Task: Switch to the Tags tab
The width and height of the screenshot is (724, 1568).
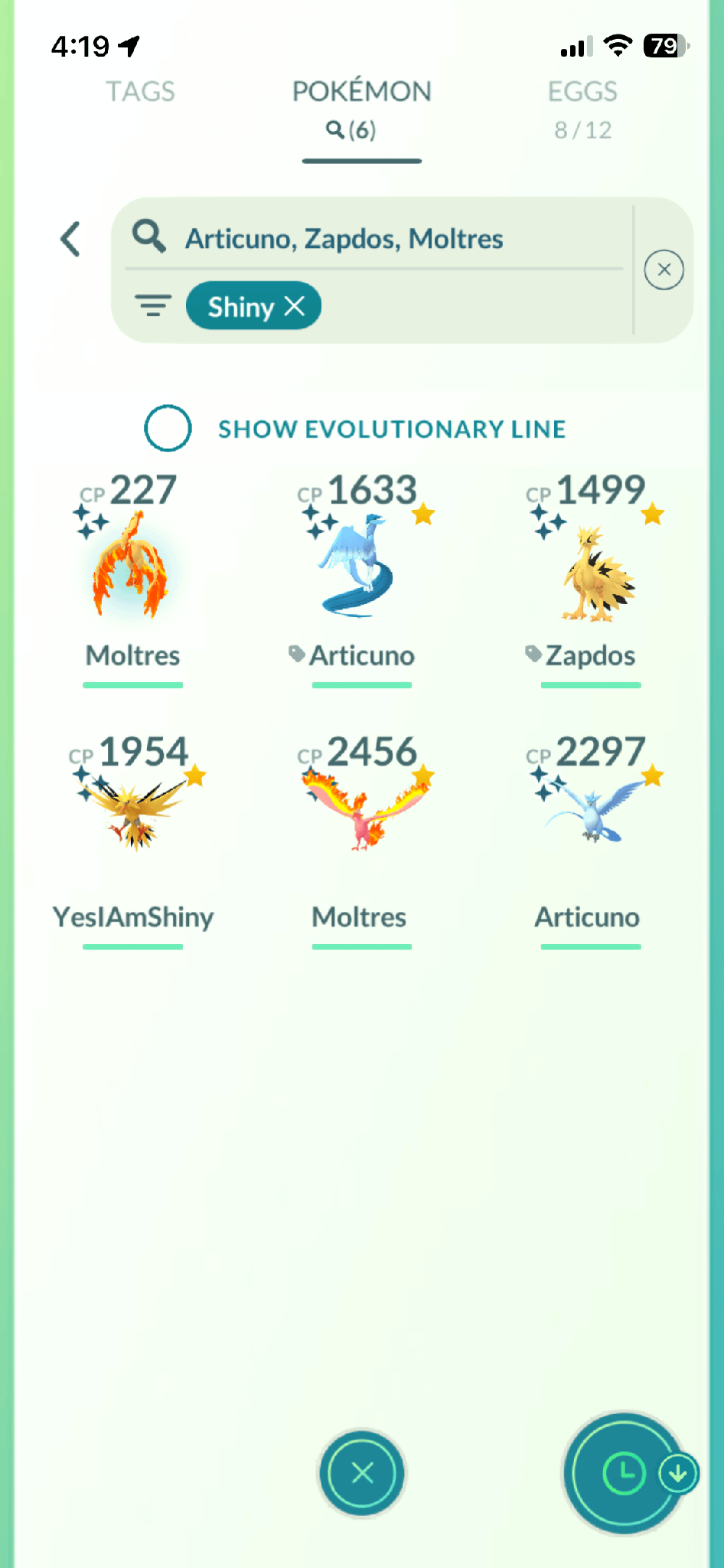Action: click(x=140, y=92)
